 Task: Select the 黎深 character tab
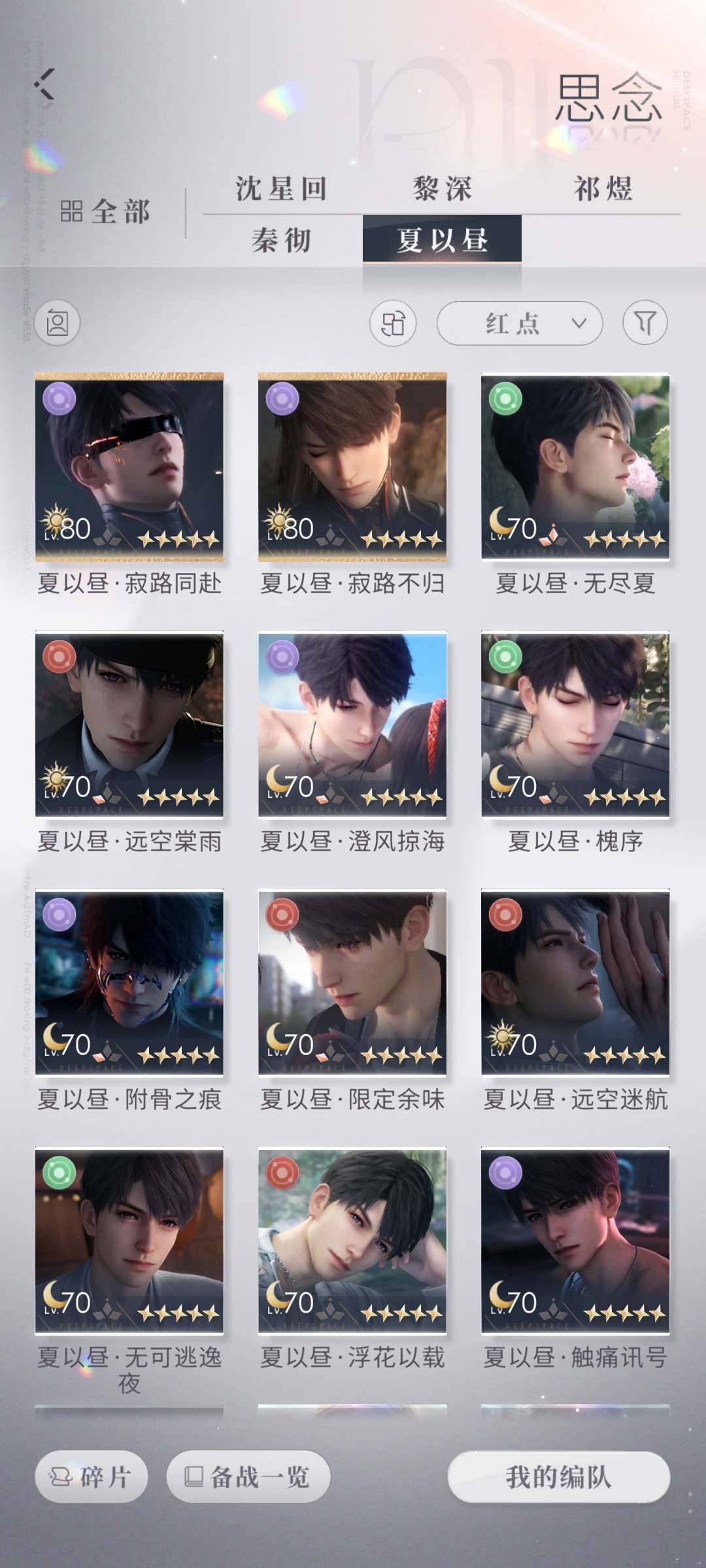(443, 189)
